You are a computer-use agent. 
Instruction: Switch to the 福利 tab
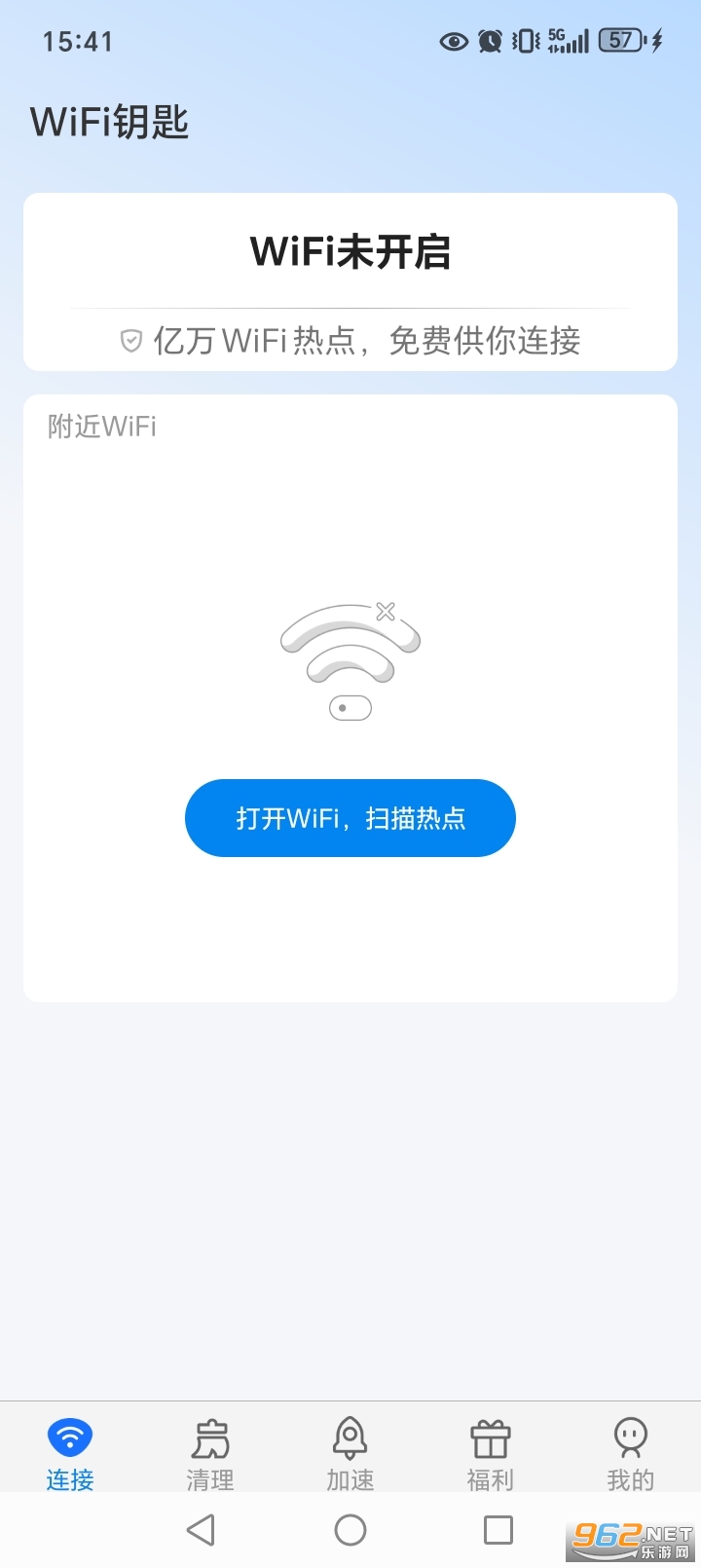pyautogui.click(x=490, y=1456)
